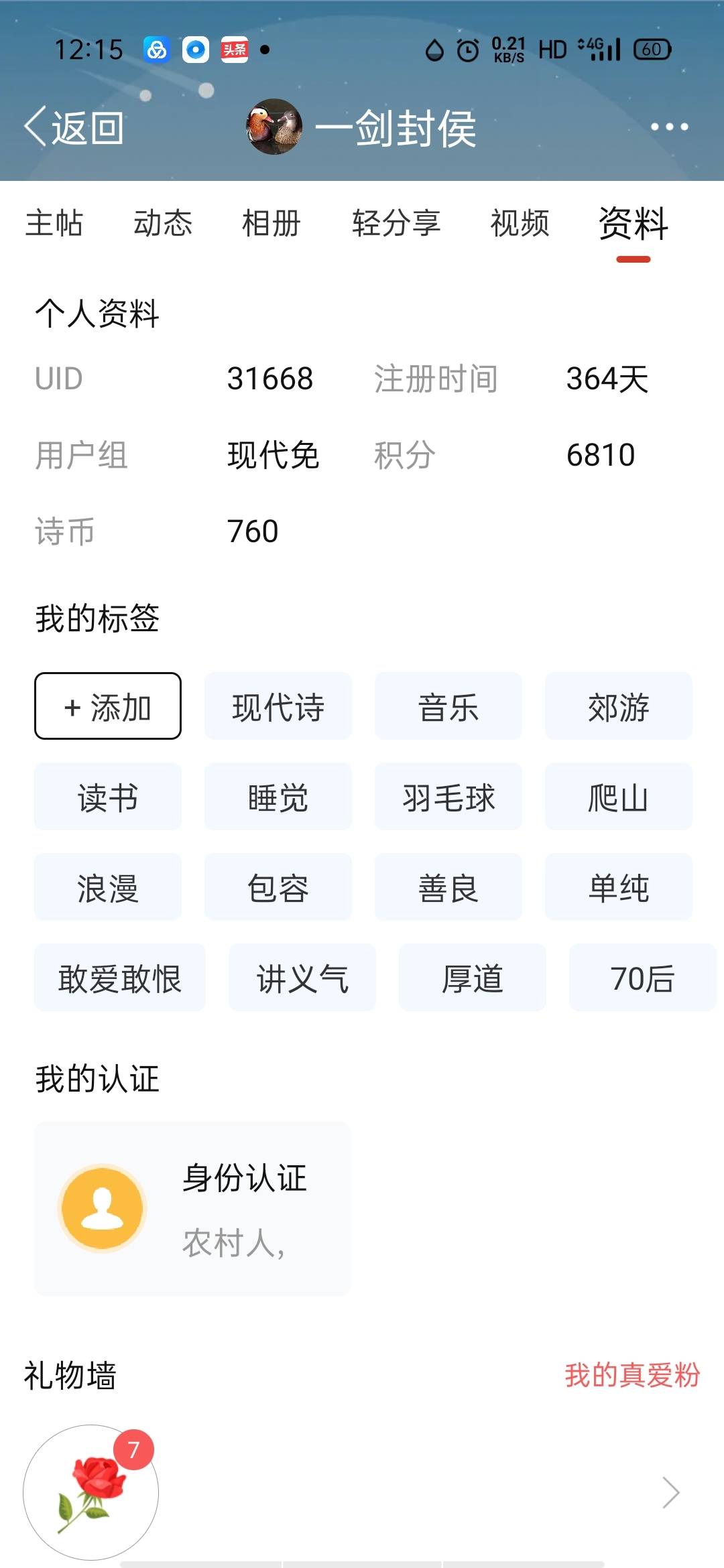Switch to the 动态 tab
The image size is (724, 1568).
tap(163, 223)
